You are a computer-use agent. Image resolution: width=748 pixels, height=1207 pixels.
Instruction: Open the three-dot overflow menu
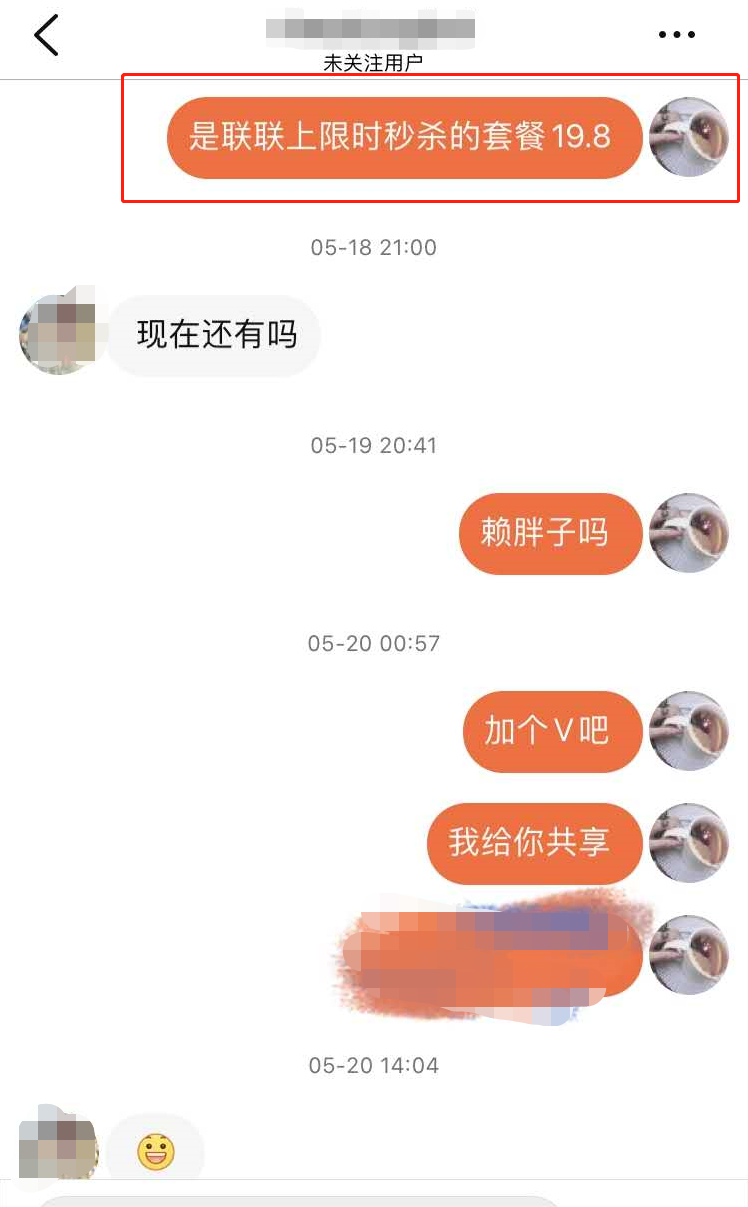(676, 35)
